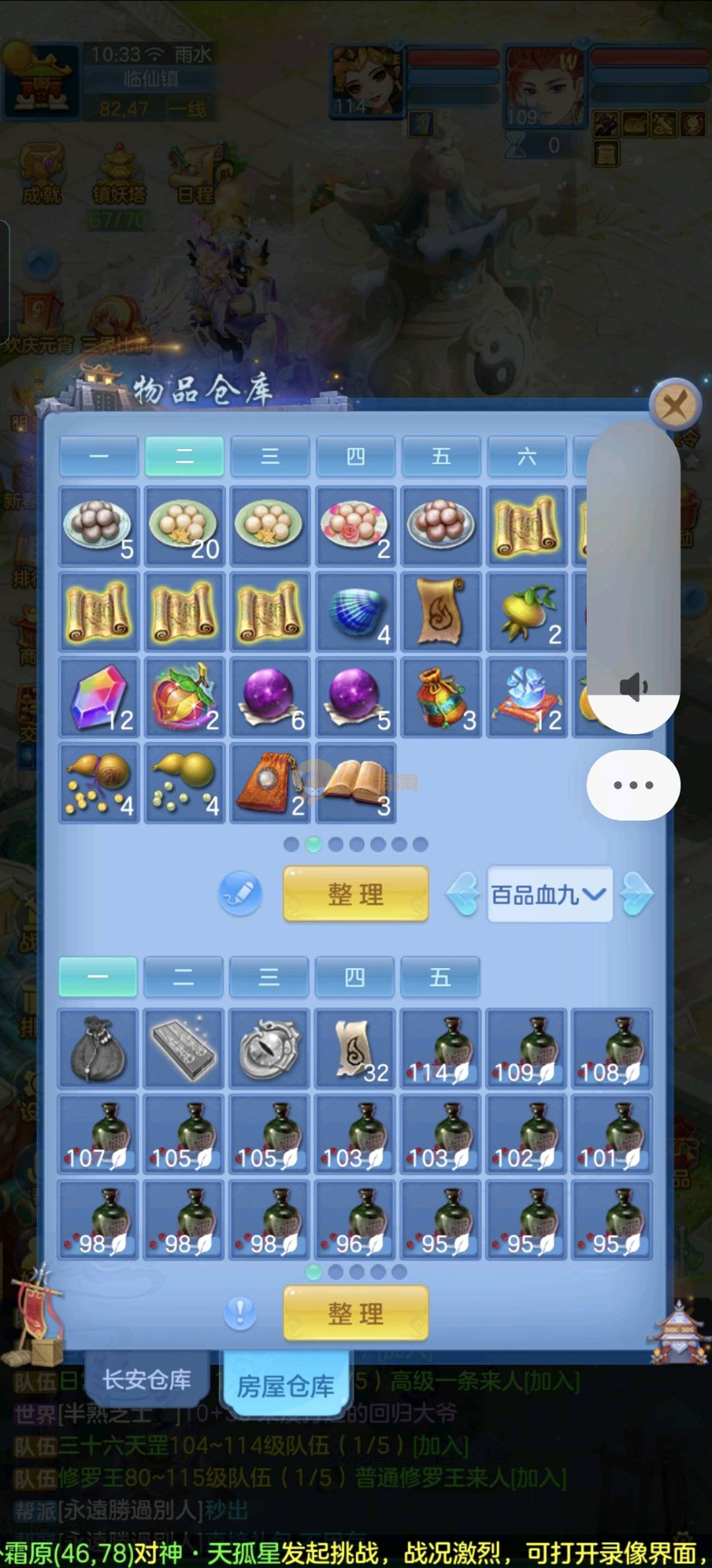The height and width of the screenshot is (1568, 712).
Task: Tap the upper 整理 sort button
Action: (355, 894)
